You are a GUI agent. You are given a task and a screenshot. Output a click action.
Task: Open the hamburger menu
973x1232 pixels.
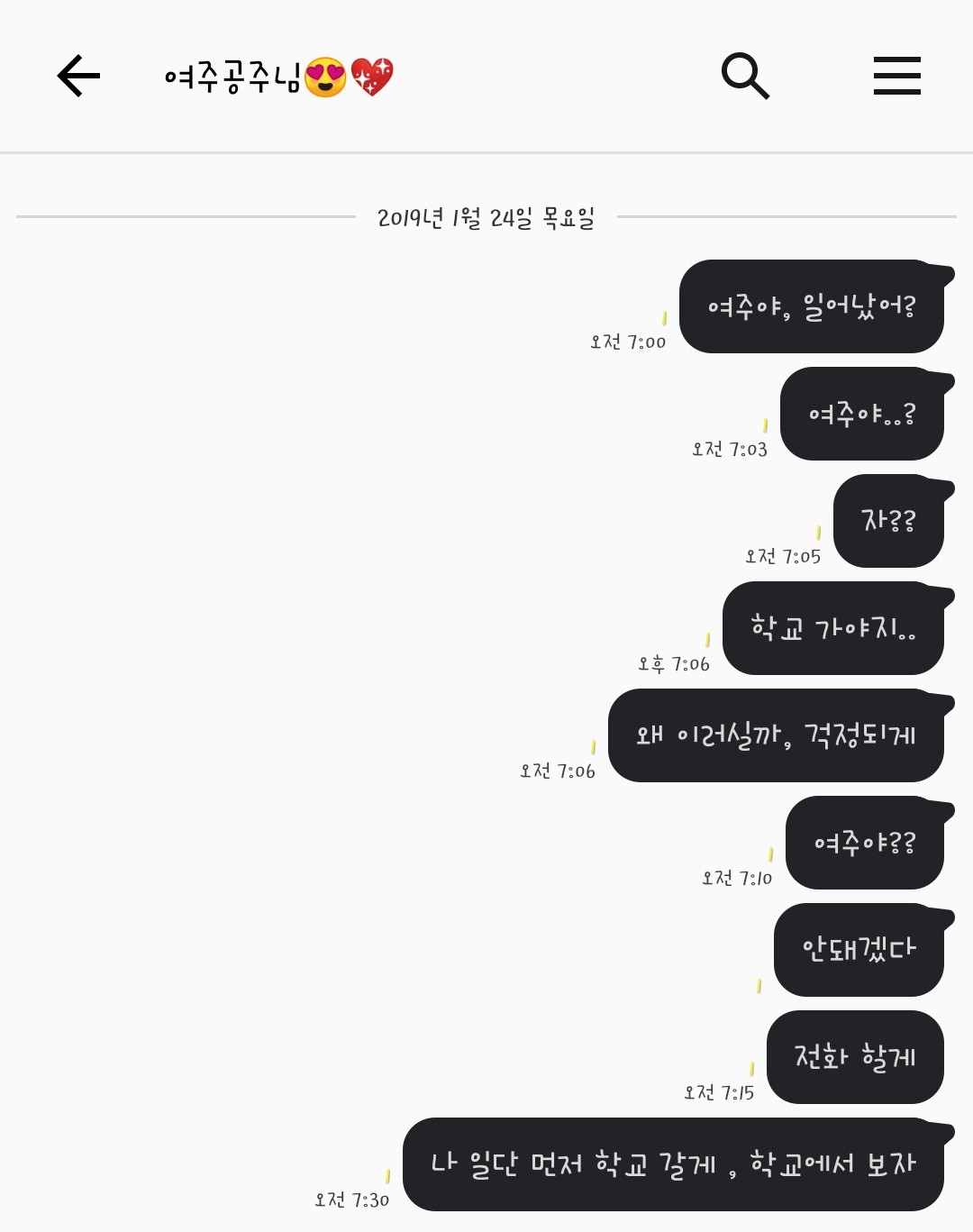coord(896,76)
